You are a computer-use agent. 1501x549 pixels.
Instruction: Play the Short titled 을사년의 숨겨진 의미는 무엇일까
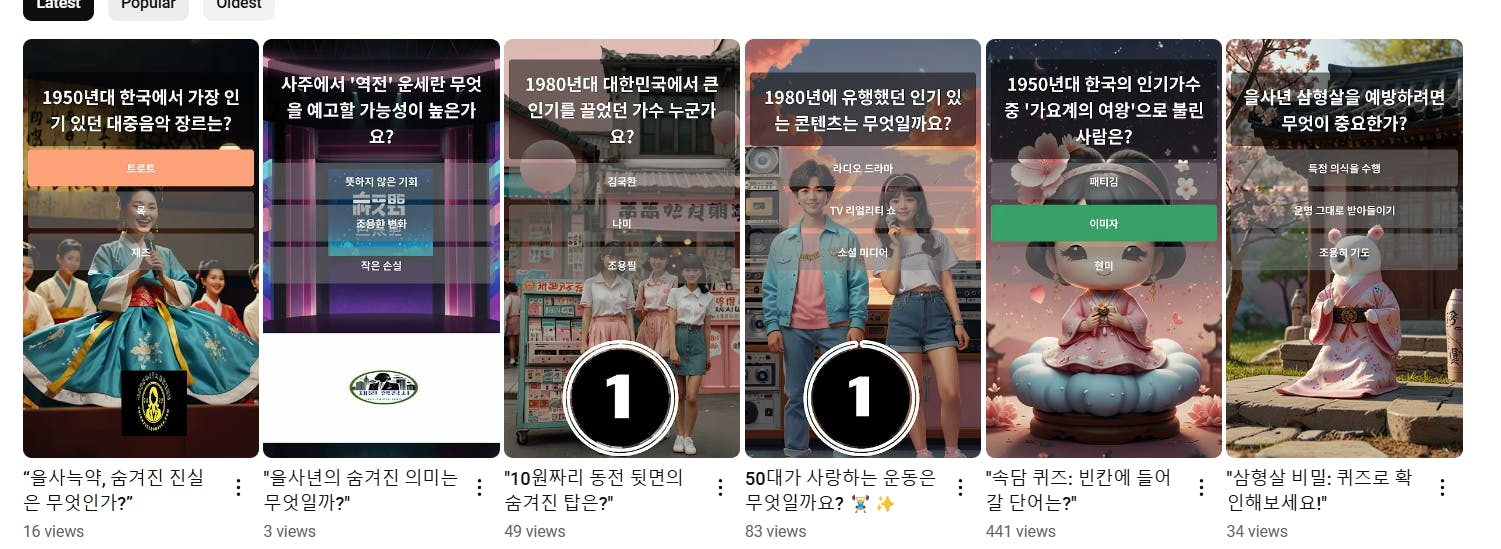[x=381, y=248]
